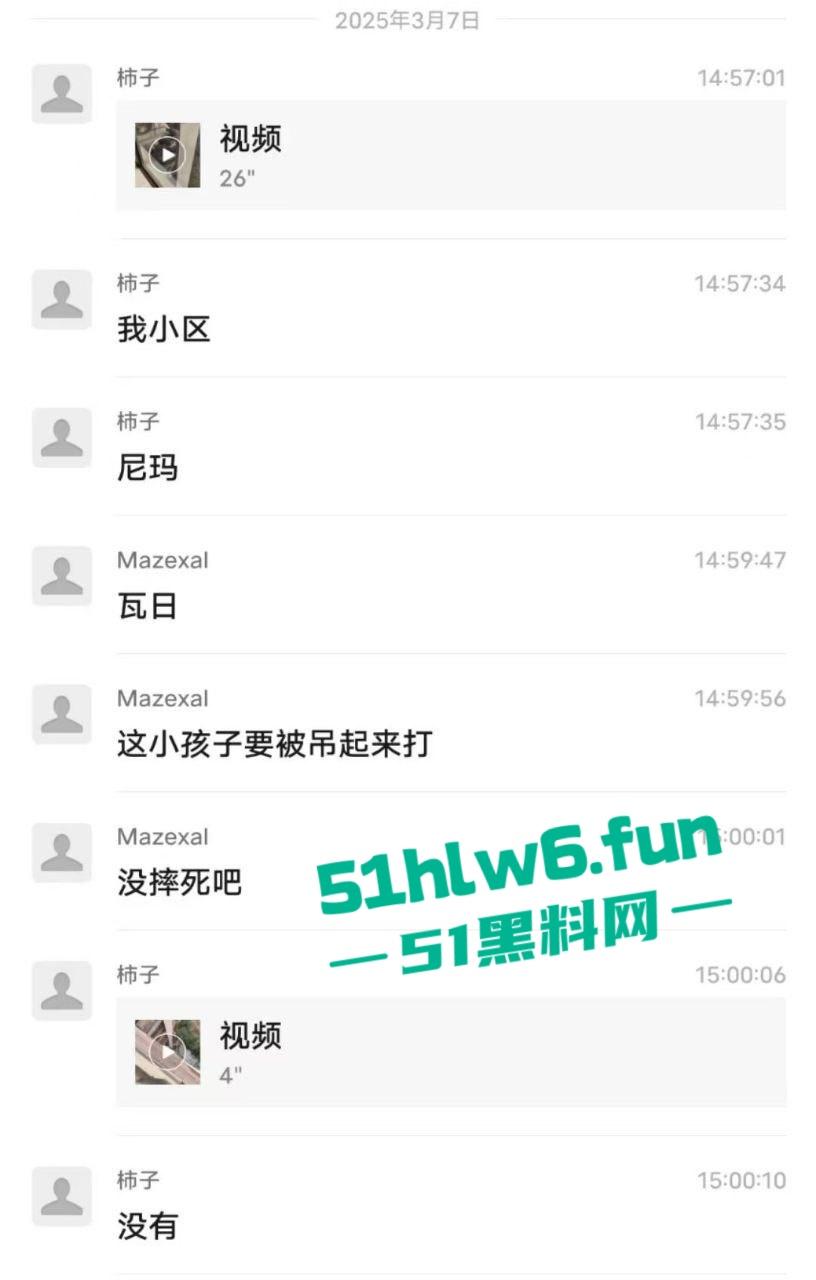Click the timestamp 15:00:10 on the last message
The width and height of the screenshot is (816, 1280).
tap(741, 1181)
